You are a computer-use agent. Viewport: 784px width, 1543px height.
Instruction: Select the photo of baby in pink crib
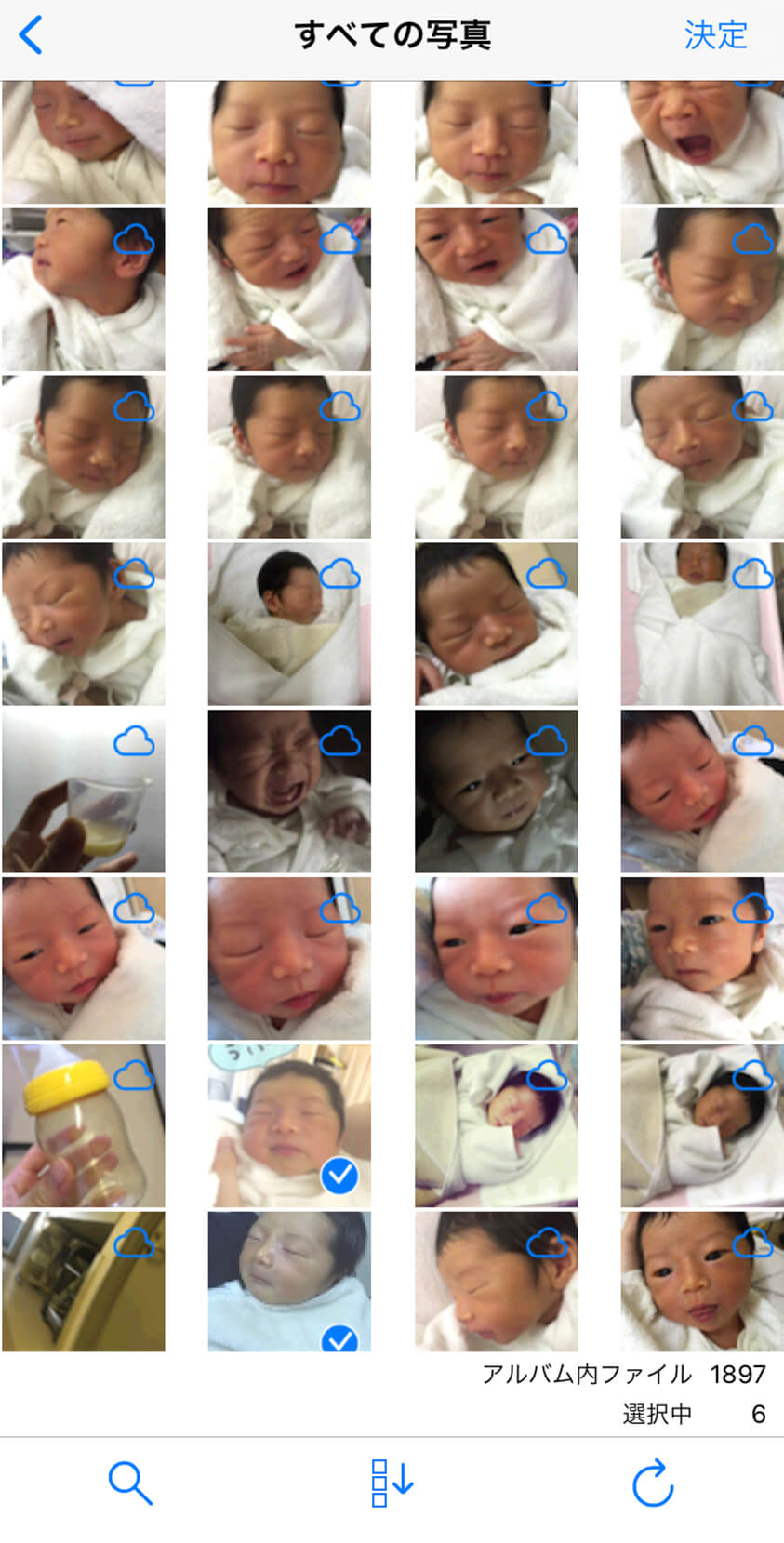tap(702, 624)
